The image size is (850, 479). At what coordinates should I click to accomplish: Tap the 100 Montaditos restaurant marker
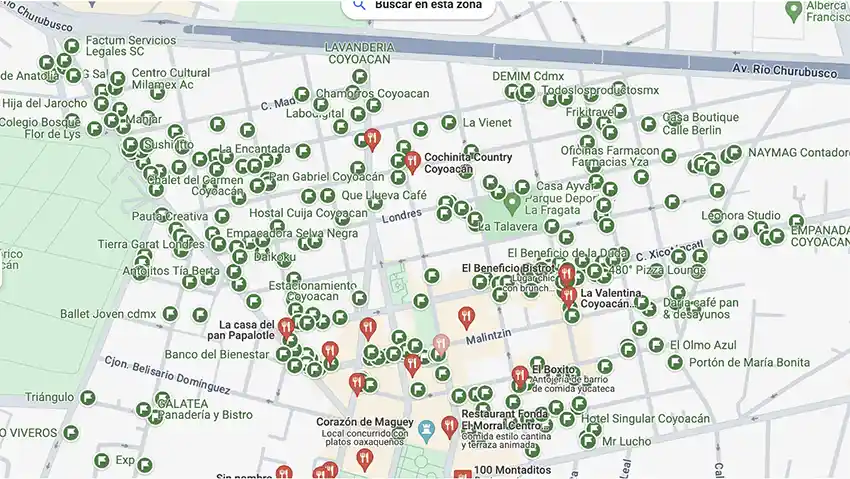point(462,474)
